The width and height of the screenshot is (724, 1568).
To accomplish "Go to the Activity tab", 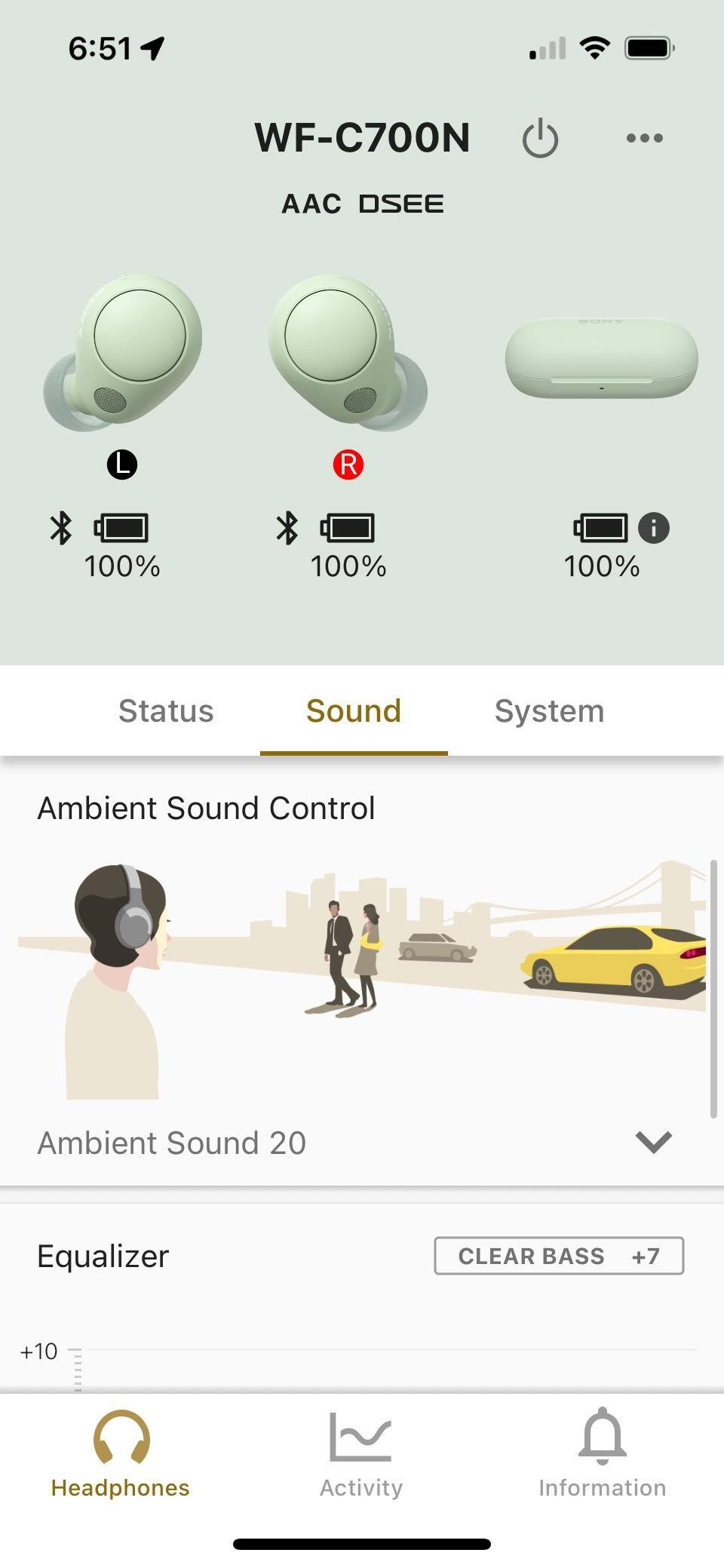I will [361, 1454].
